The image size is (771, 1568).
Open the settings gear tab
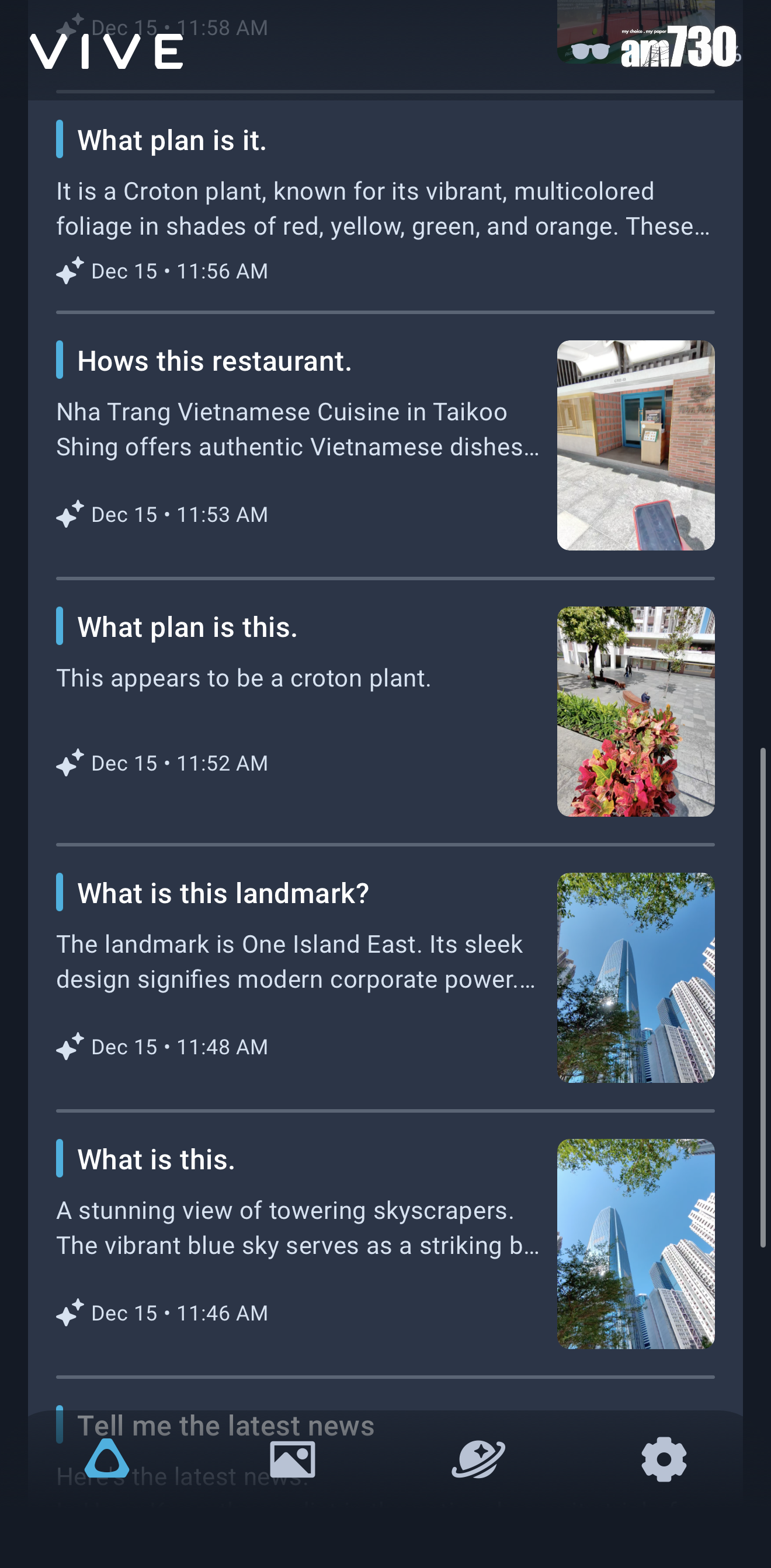pos(664,1459)
